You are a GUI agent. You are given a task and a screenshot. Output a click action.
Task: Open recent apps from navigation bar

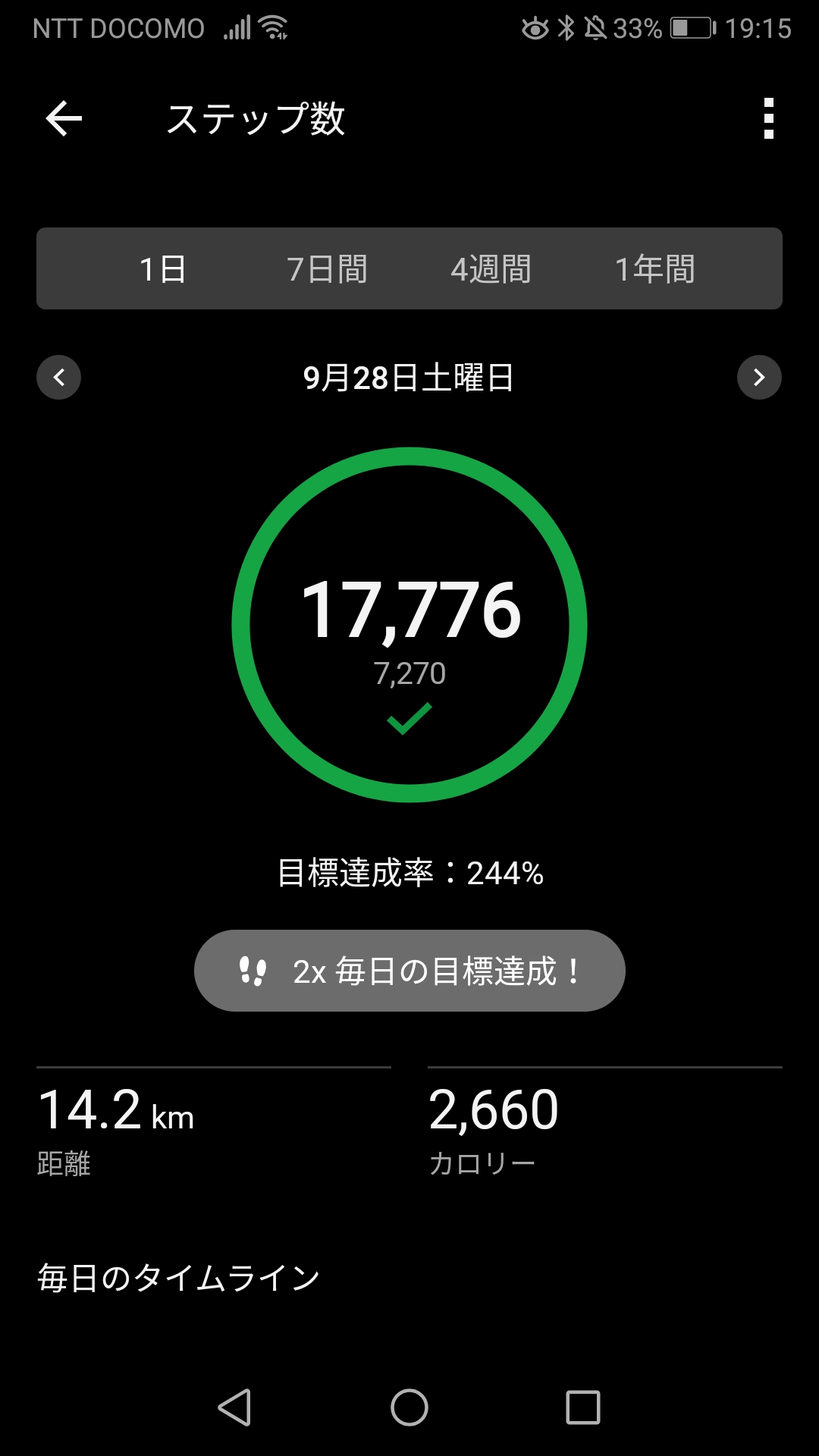point(583,1407)
